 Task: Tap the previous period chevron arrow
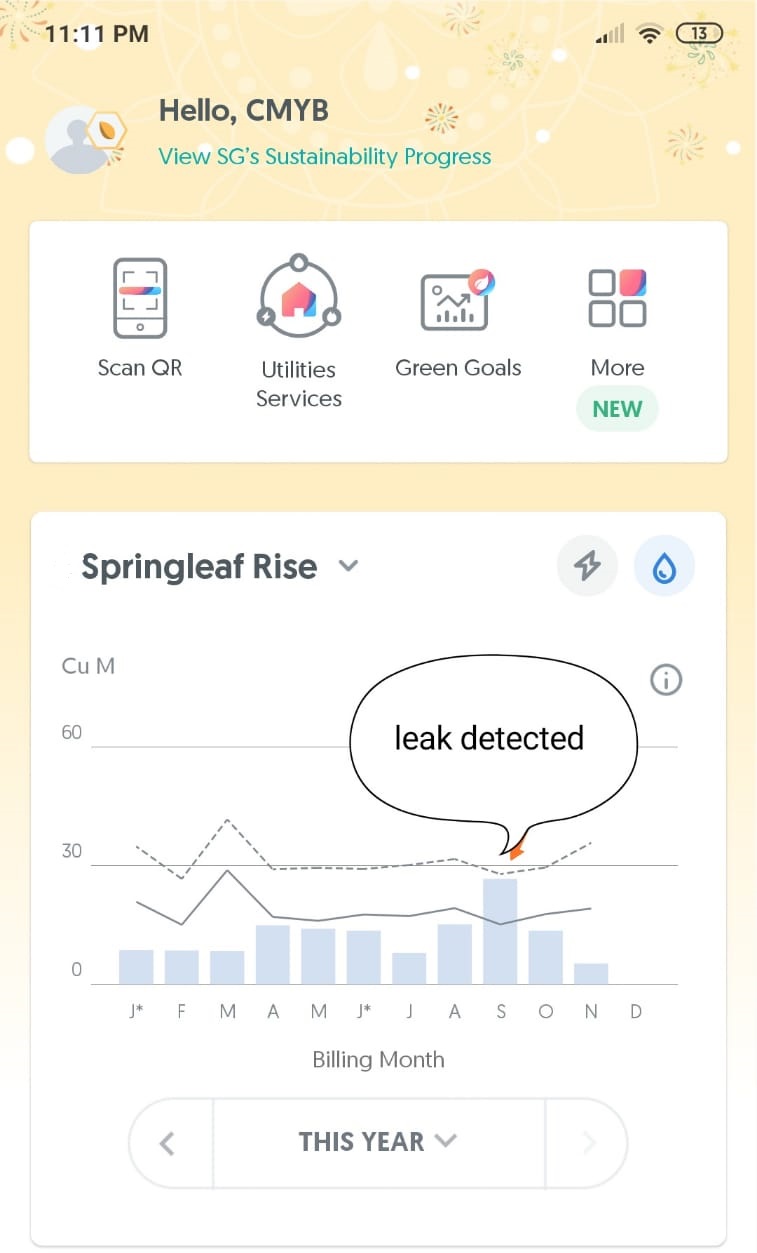(x=170, y=1142)
